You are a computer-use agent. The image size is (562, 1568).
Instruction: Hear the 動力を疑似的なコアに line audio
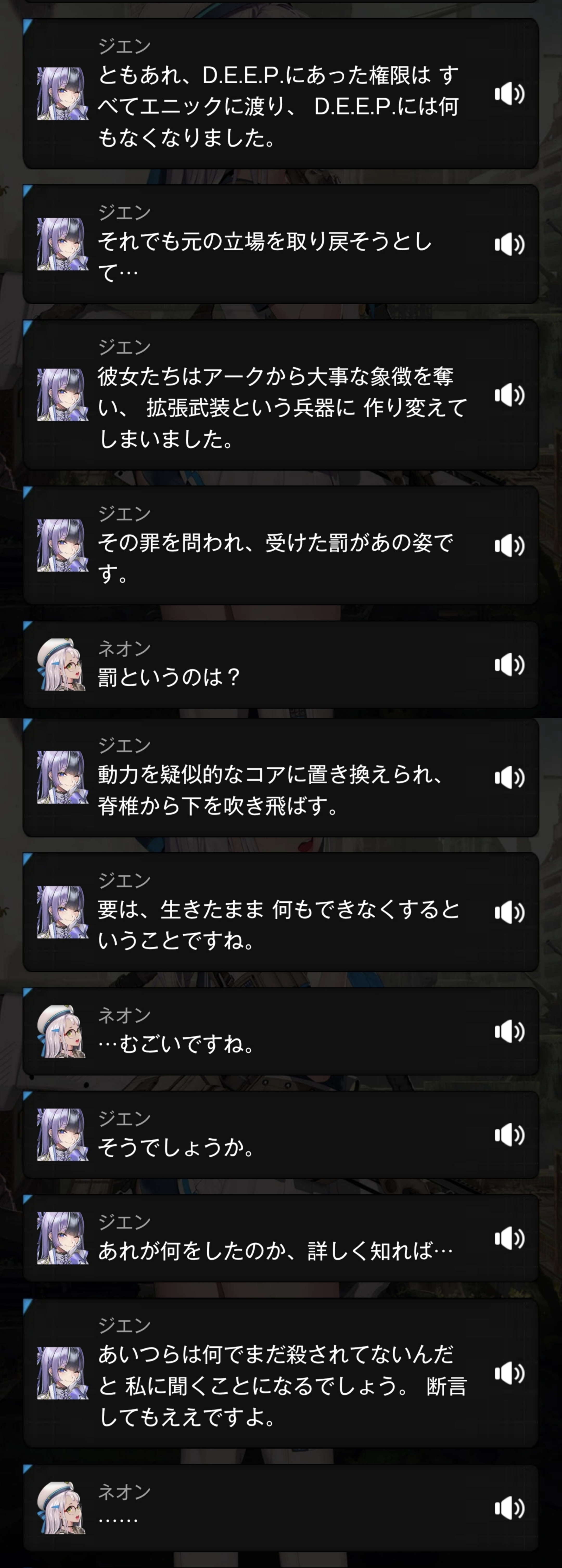tap(509, 777)
